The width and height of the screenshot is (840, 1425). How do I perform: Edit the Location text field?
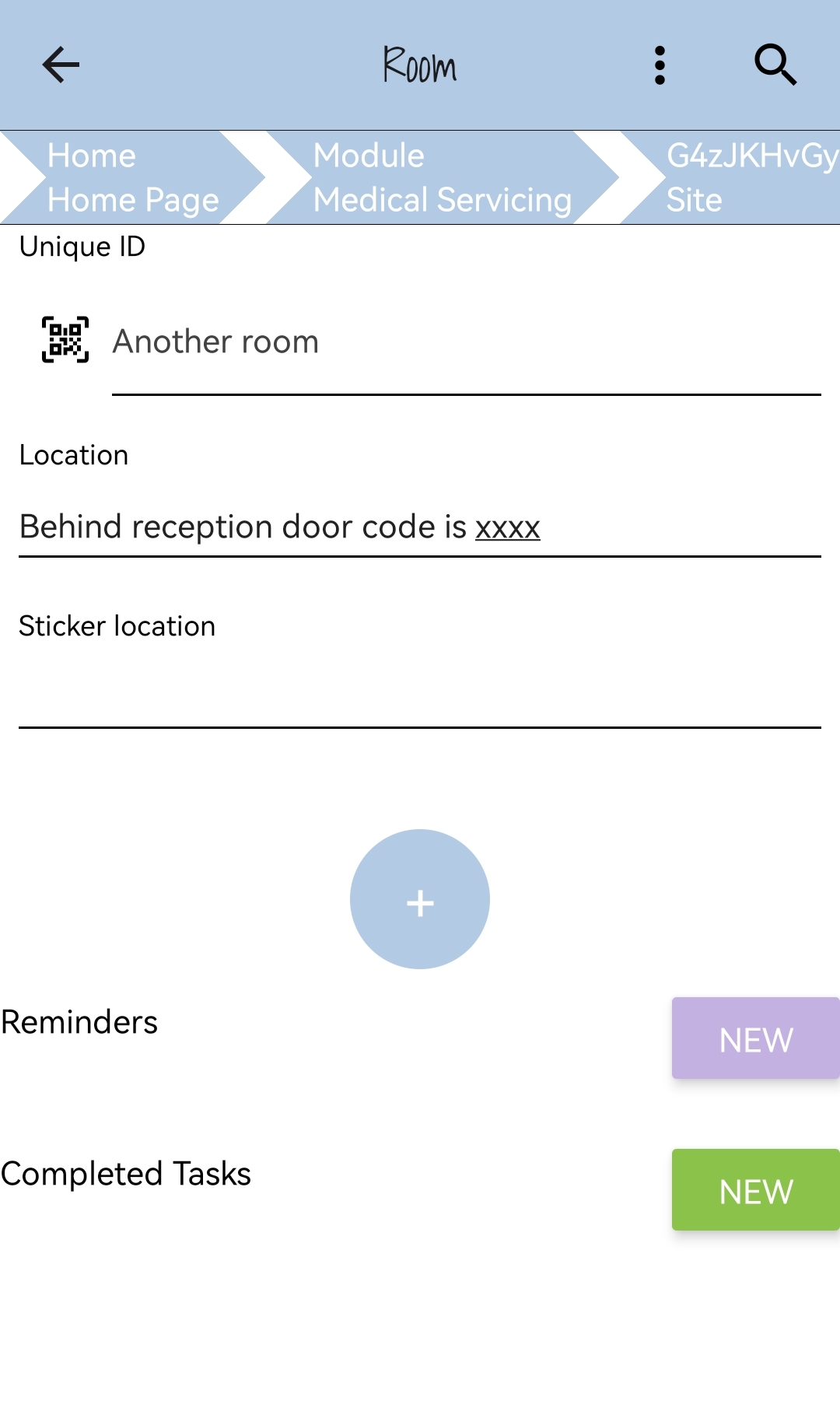[418, 527]
